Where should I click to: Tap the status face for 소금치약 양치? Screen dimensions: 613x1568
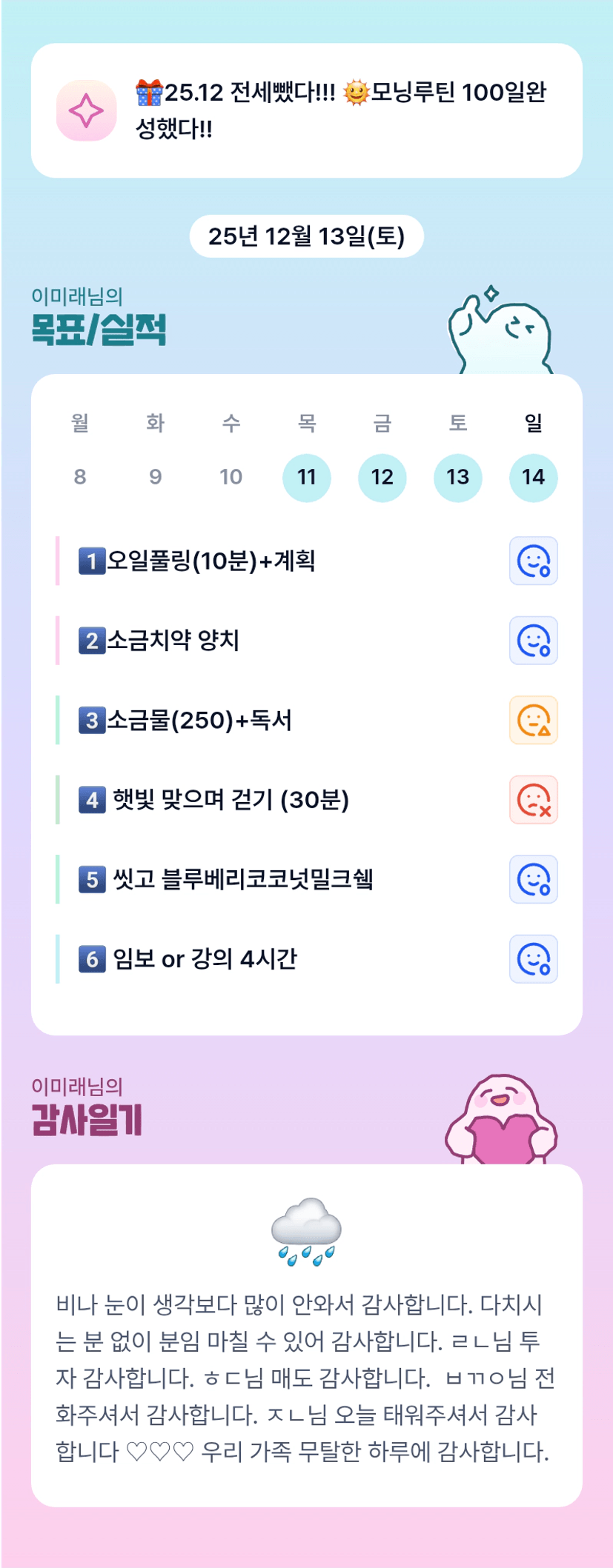(x=533, y=641)
